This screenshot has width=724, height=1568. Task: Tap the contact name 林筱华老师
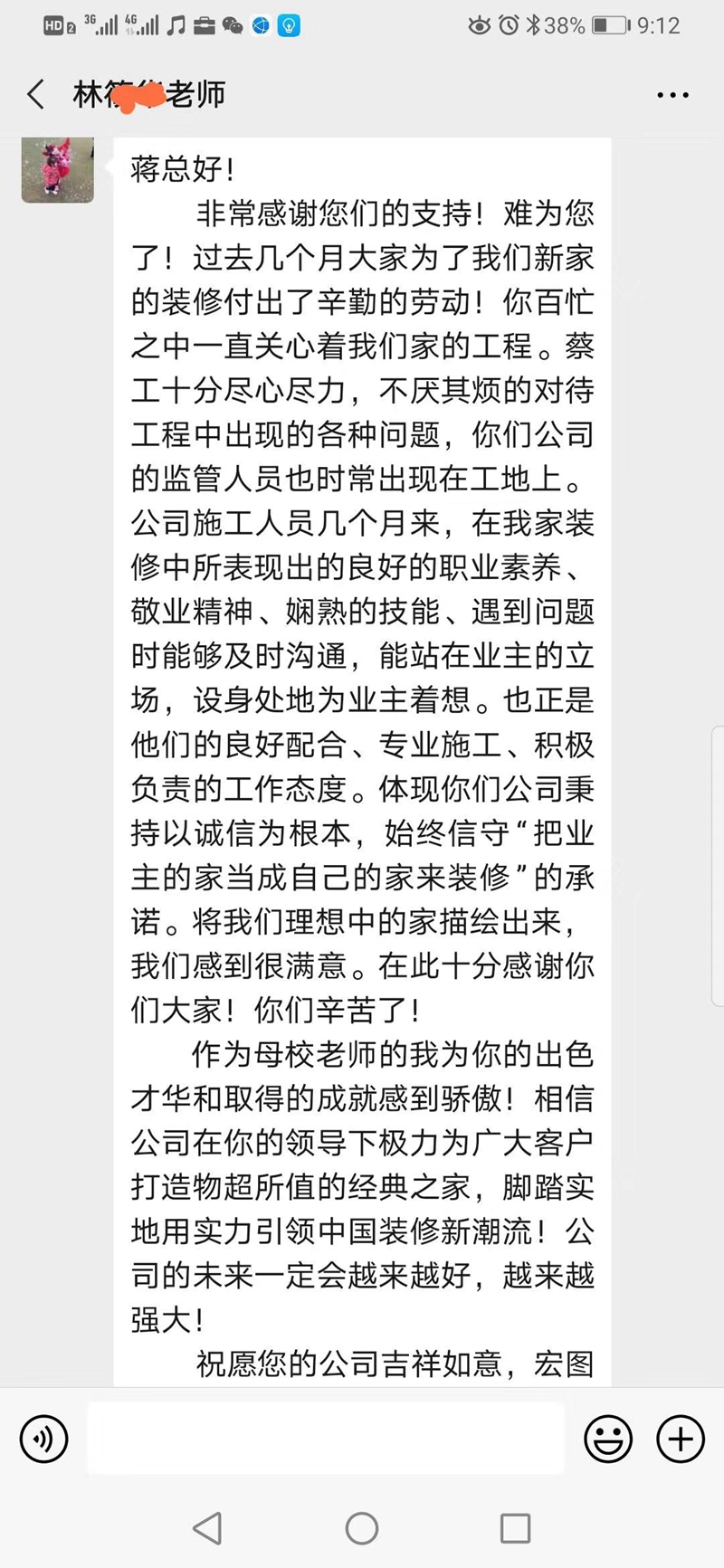click(x=149, y=93)
